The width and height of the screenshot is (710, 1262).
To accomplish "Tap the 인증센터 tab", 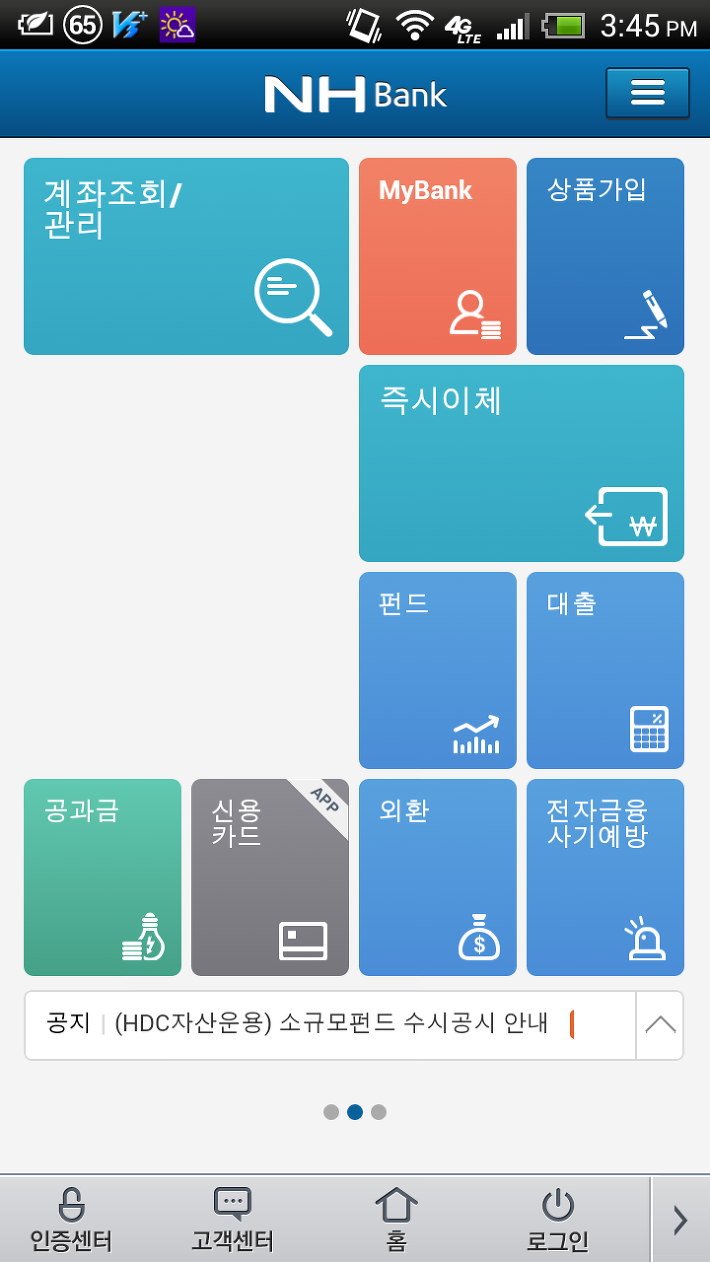I will pos(71,1219).
